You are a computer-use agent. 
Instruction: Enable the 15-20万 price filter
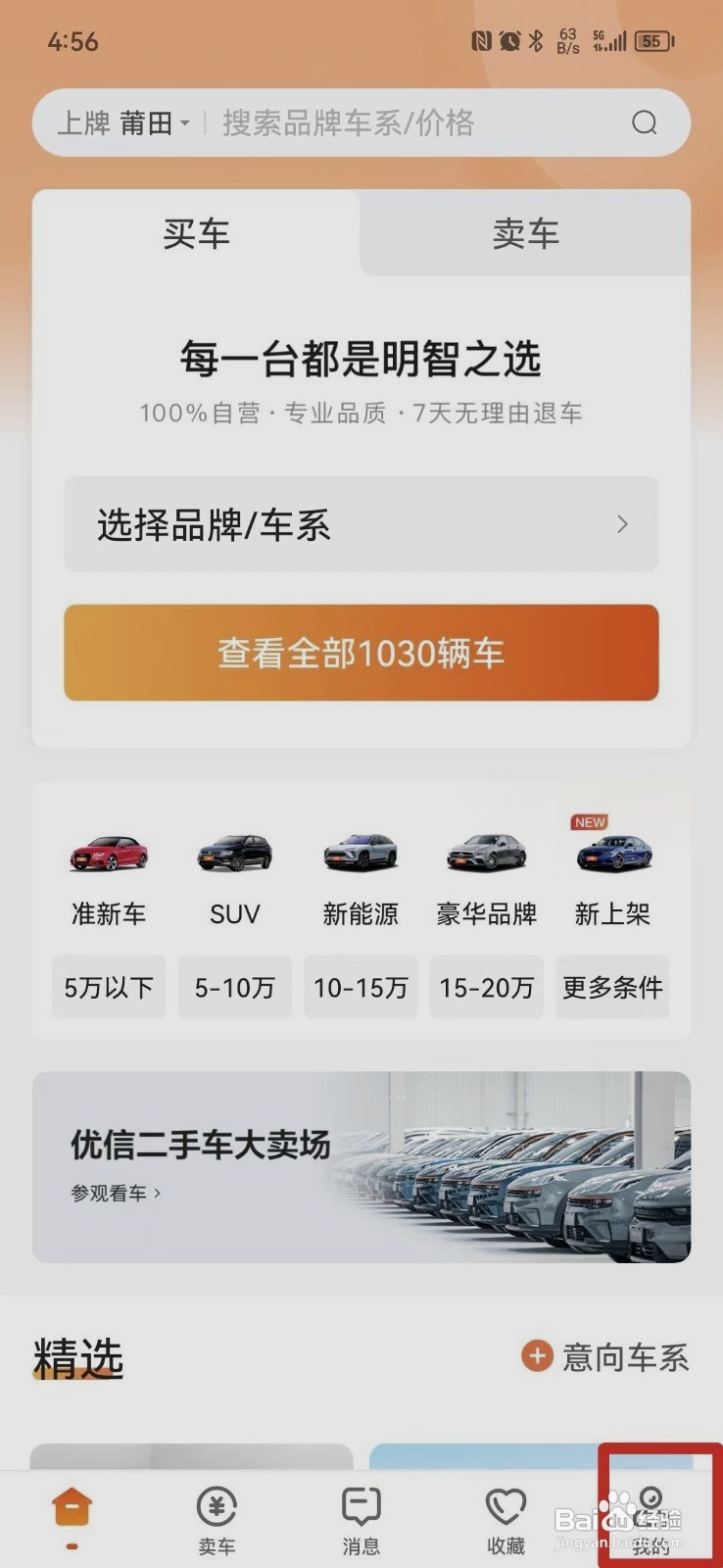(486, 987)
